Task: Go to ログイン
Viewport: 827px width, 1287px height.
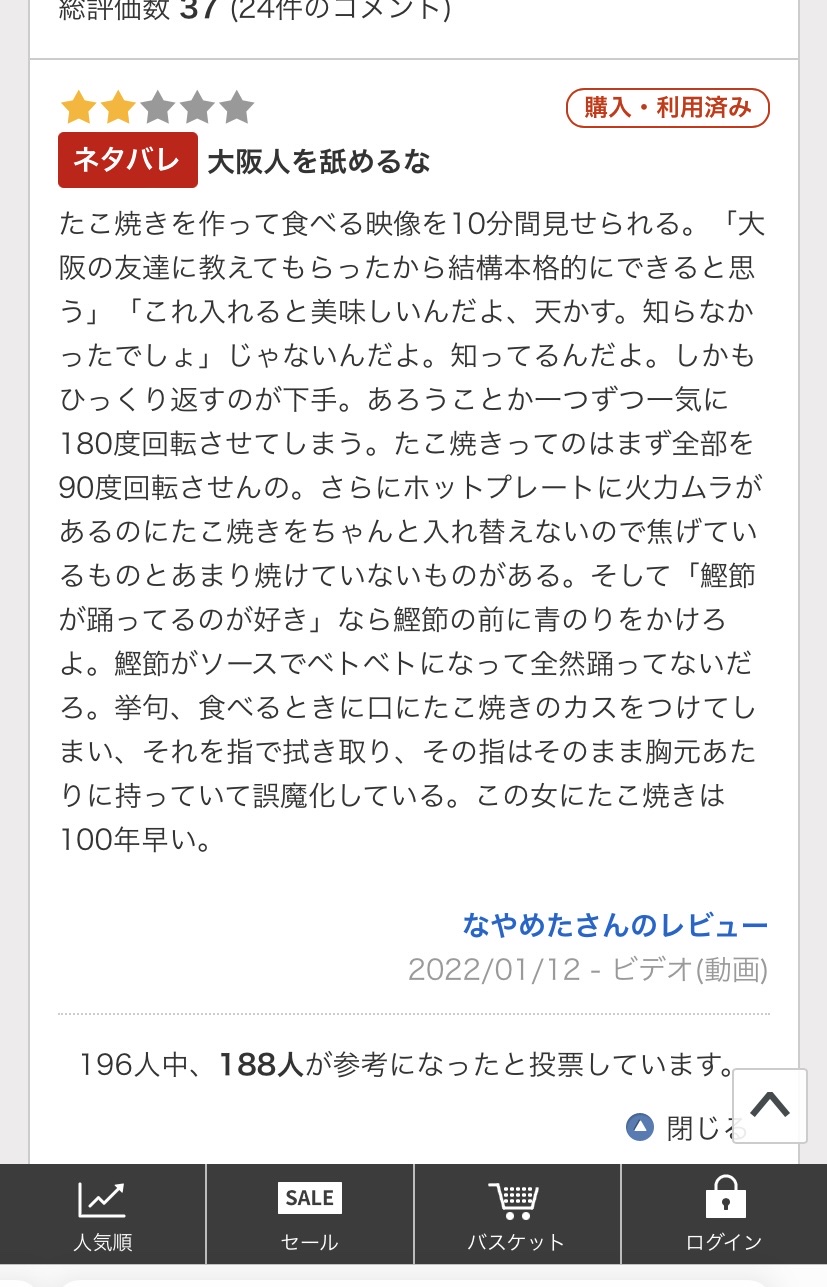Action: click(724, 1215)
